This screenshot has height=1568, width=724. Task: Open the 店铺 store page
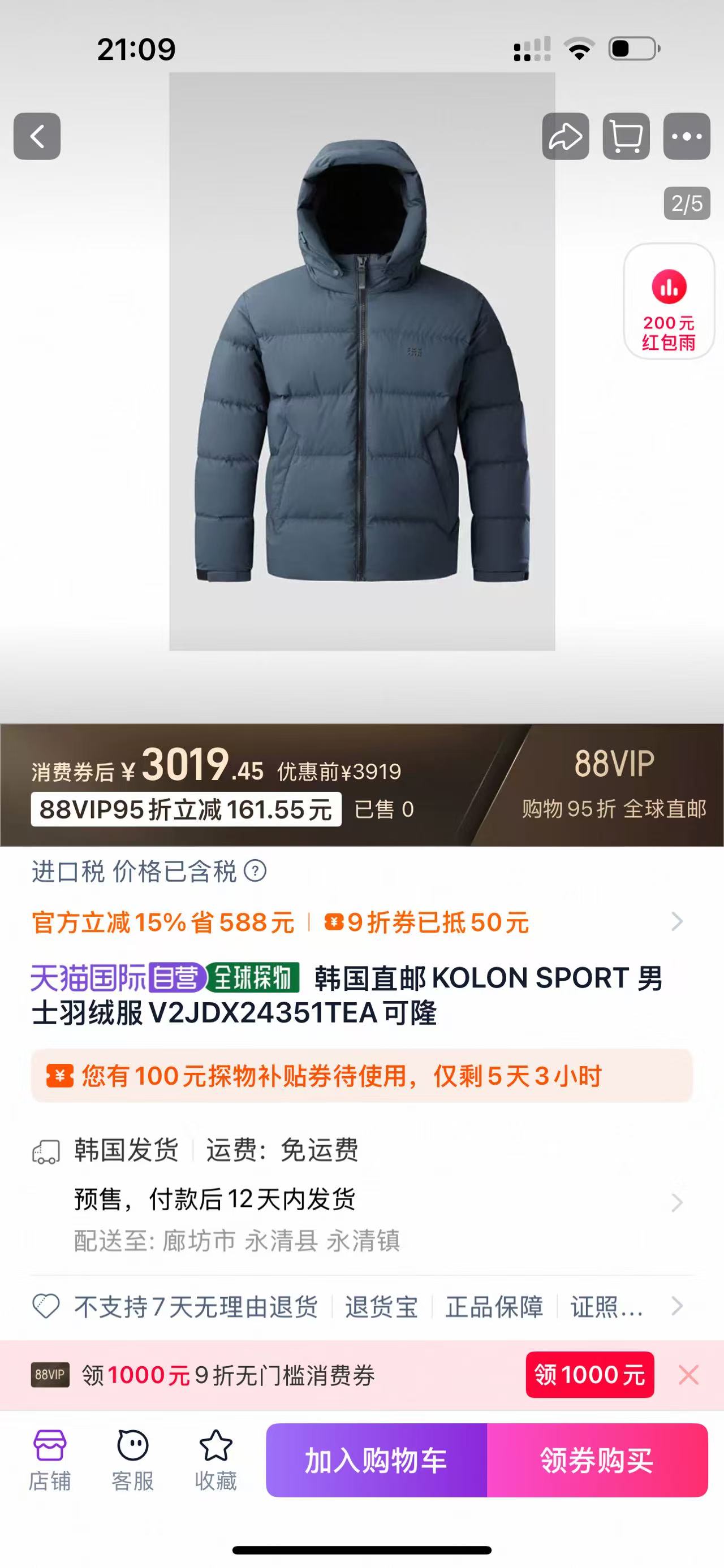[x=49, y=1460]
